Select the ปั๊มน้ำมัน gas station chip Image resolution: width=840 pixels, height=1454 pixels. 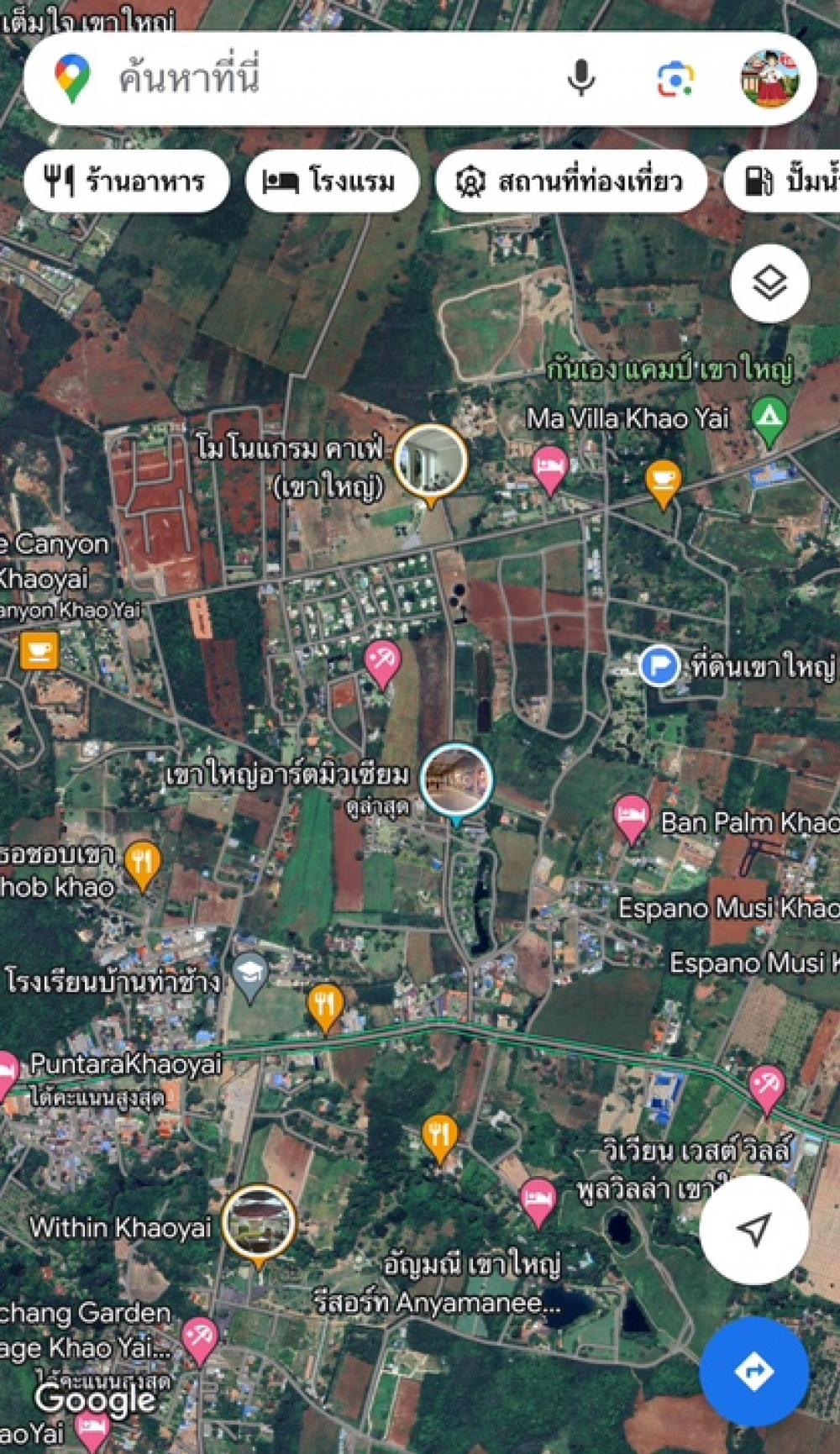[782, 181]
